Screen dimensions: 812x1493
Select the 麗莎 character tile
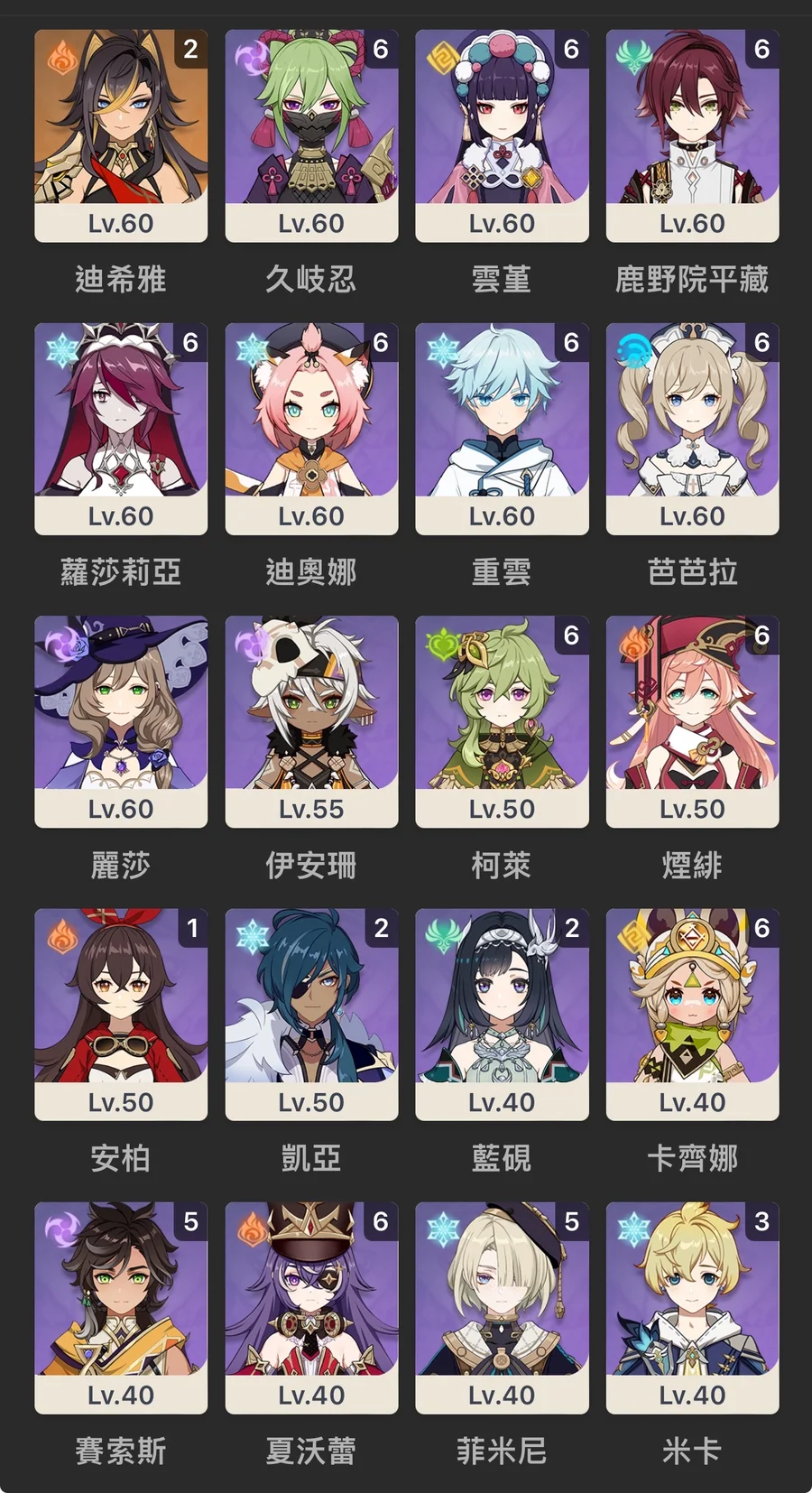point(121,721)
